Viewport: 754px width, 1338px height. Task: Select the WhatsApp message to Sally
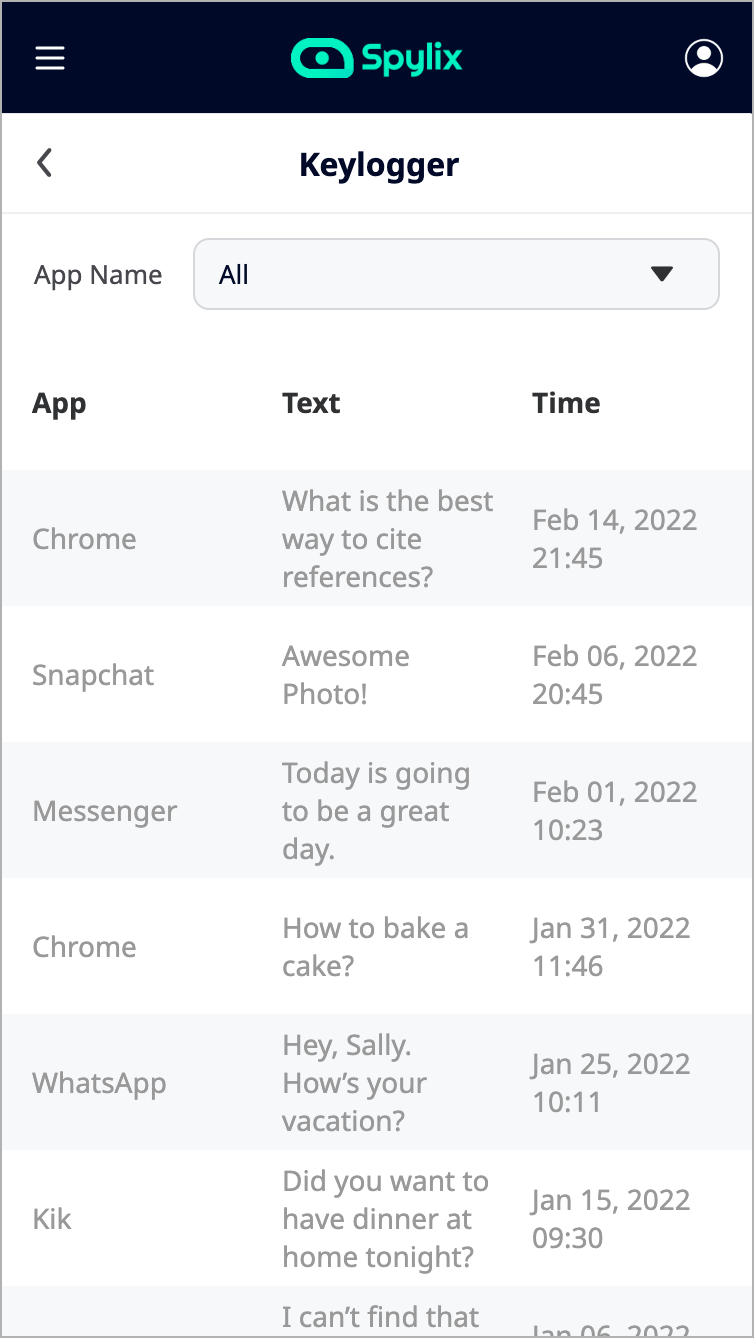377,1082
